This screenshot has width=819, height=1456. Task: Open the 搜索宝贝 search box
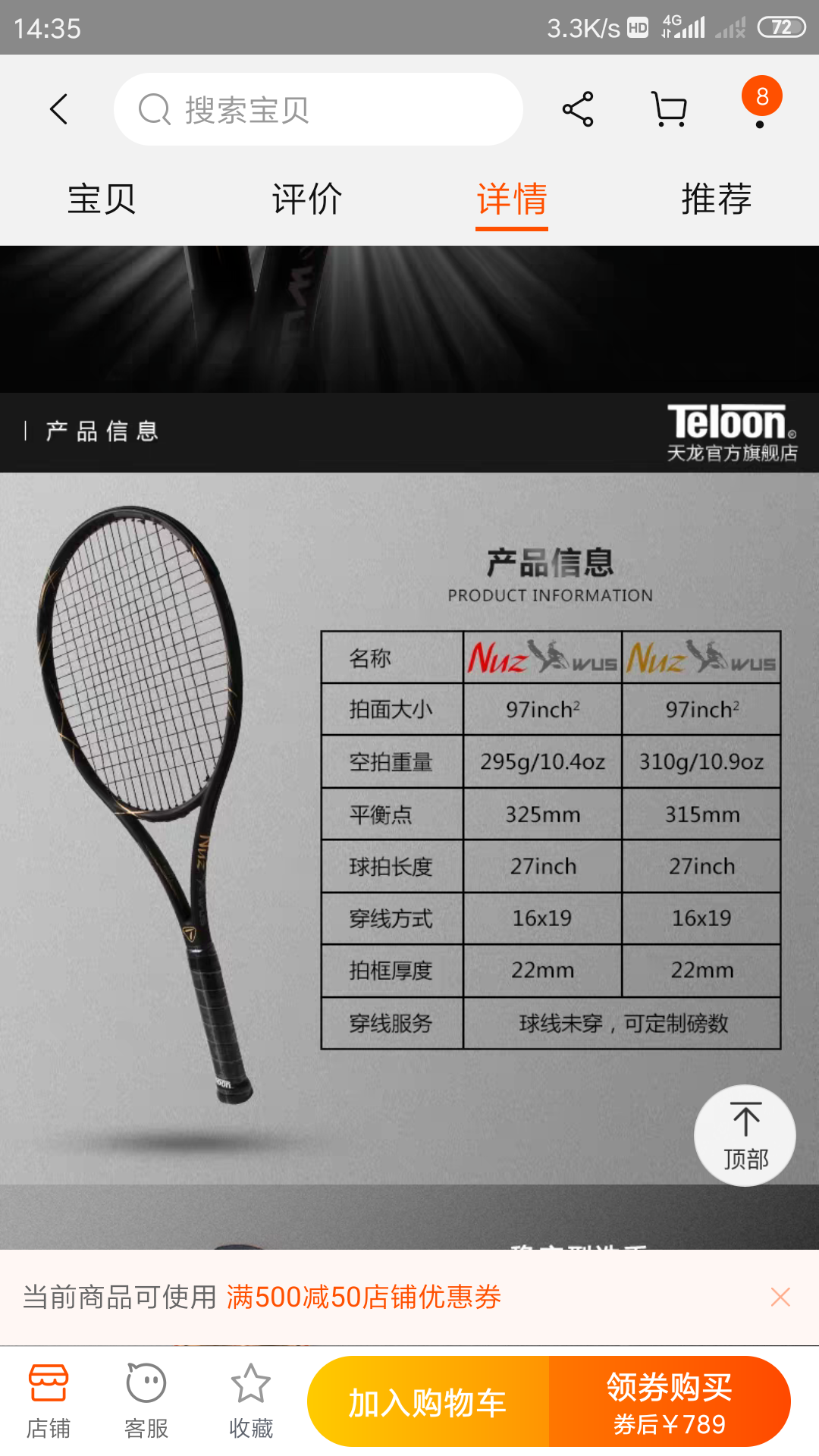[x=318, y=109]
